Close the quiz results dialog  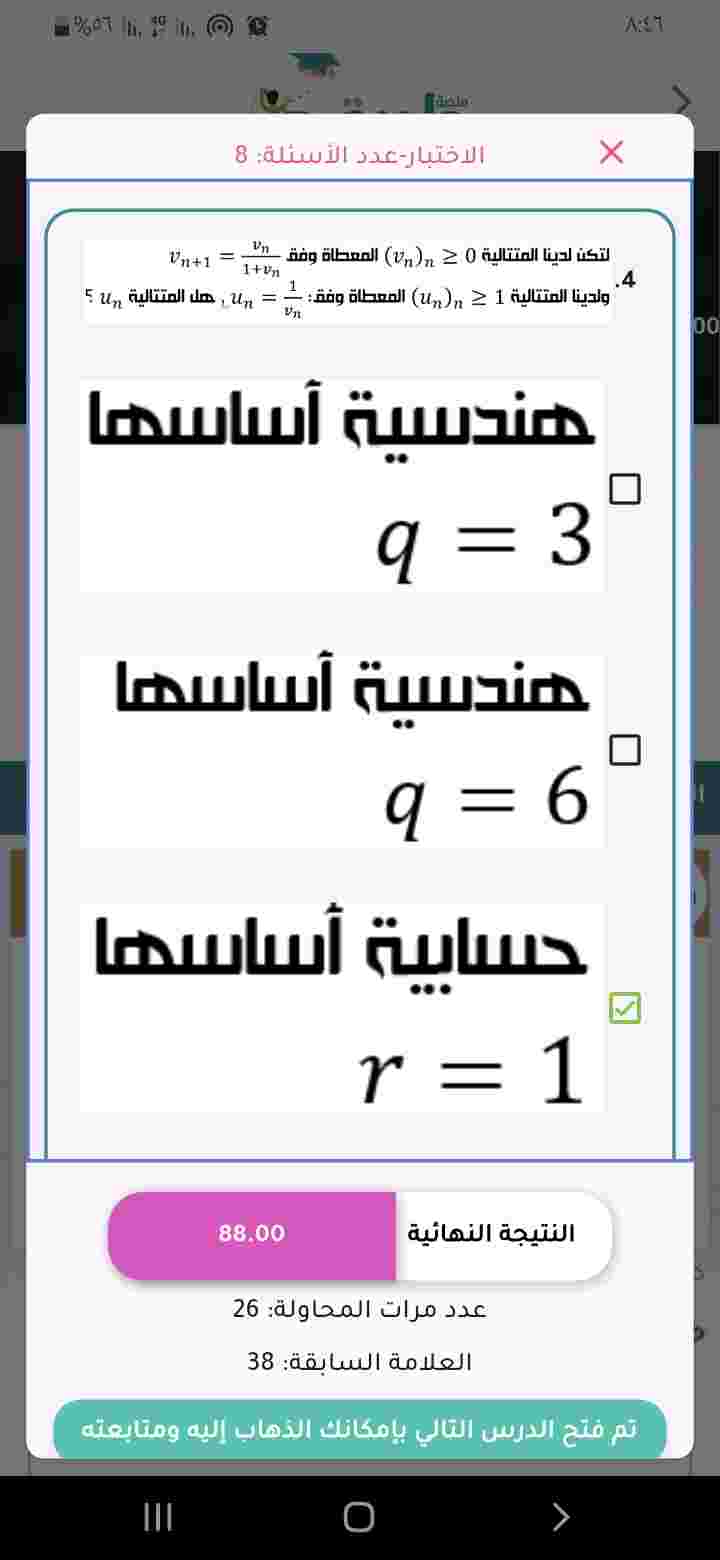[x=611, y=153]
